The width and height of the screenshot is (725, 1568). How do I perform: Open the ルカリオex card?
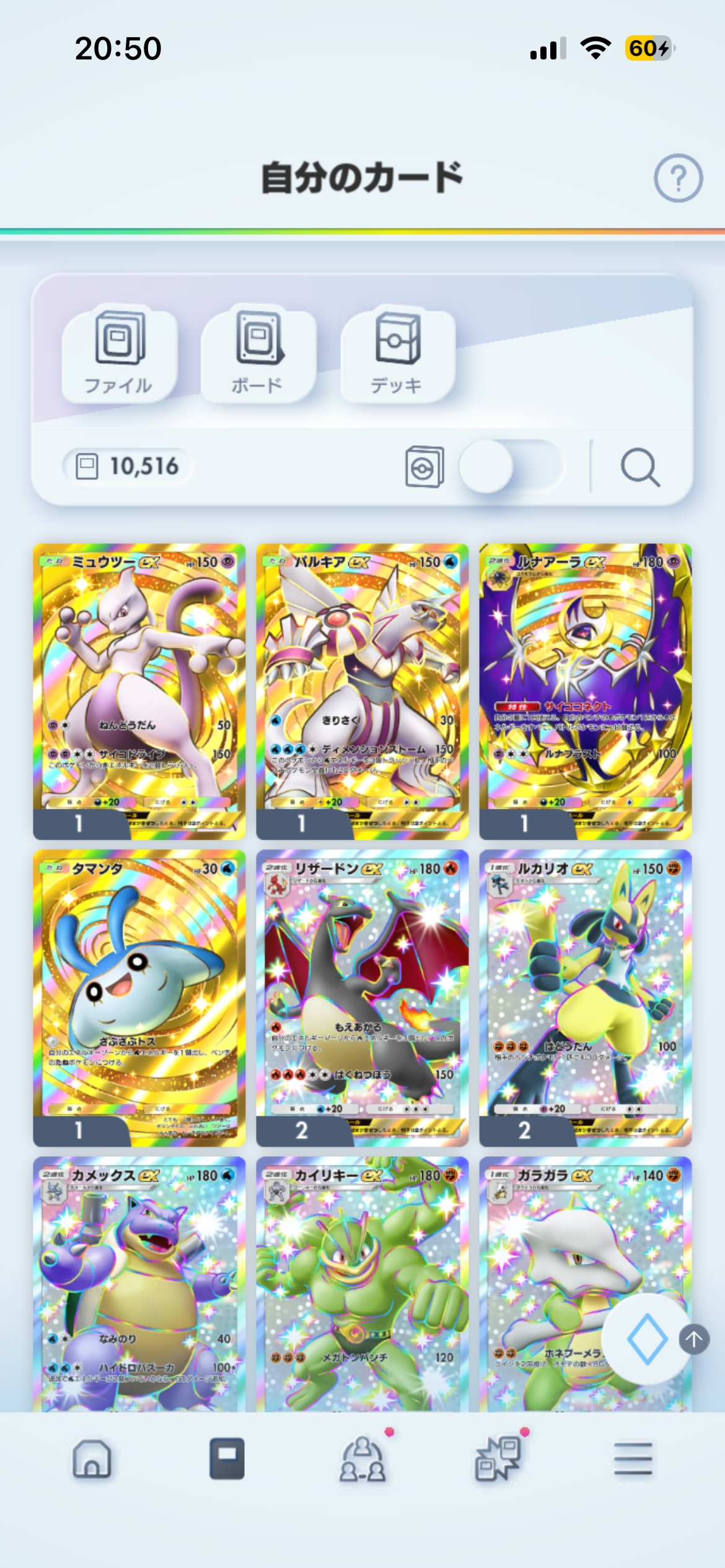click(x=585, y=997)
